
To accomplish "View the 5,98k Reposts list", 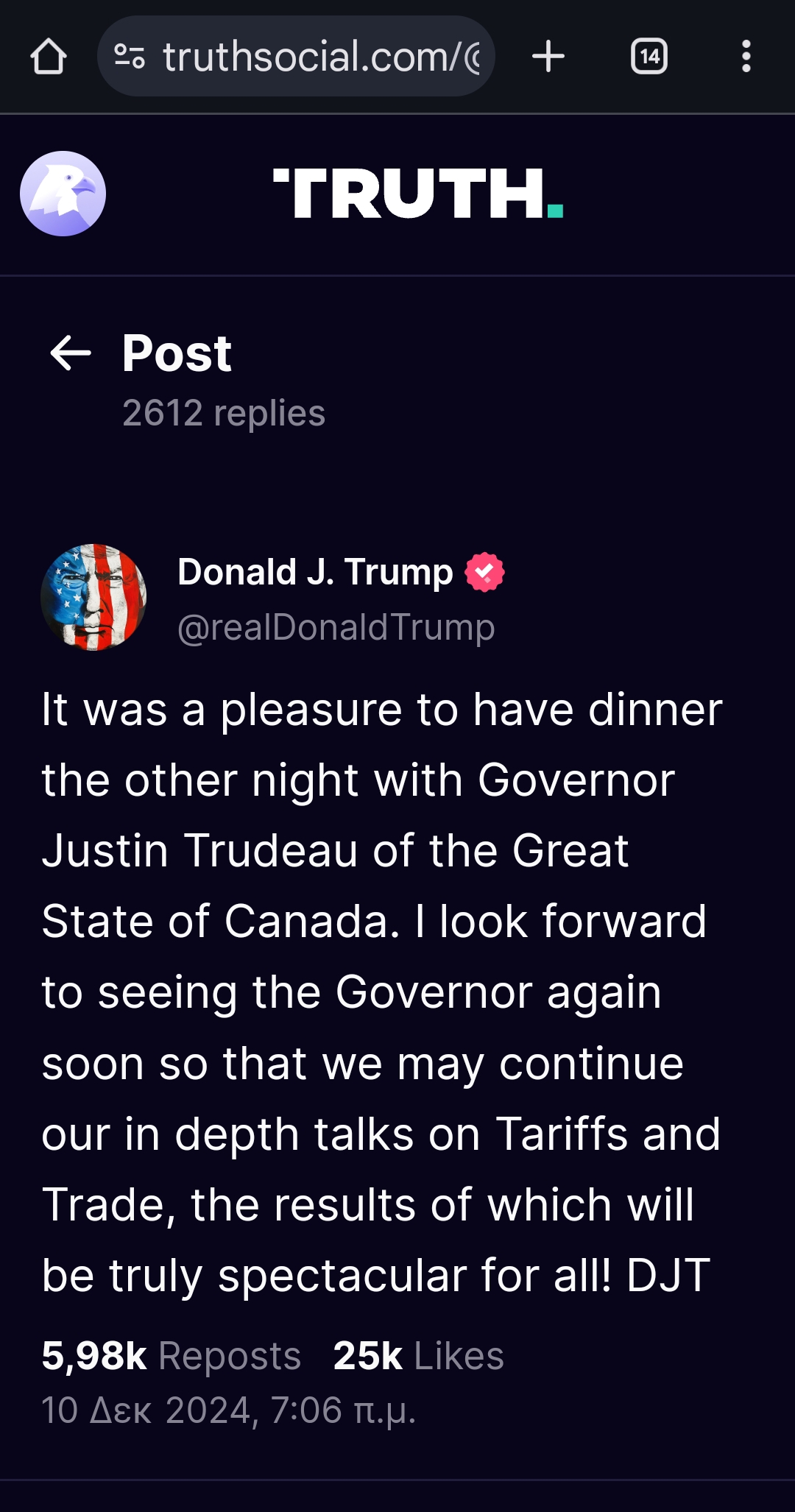I will coord(172,1355).
